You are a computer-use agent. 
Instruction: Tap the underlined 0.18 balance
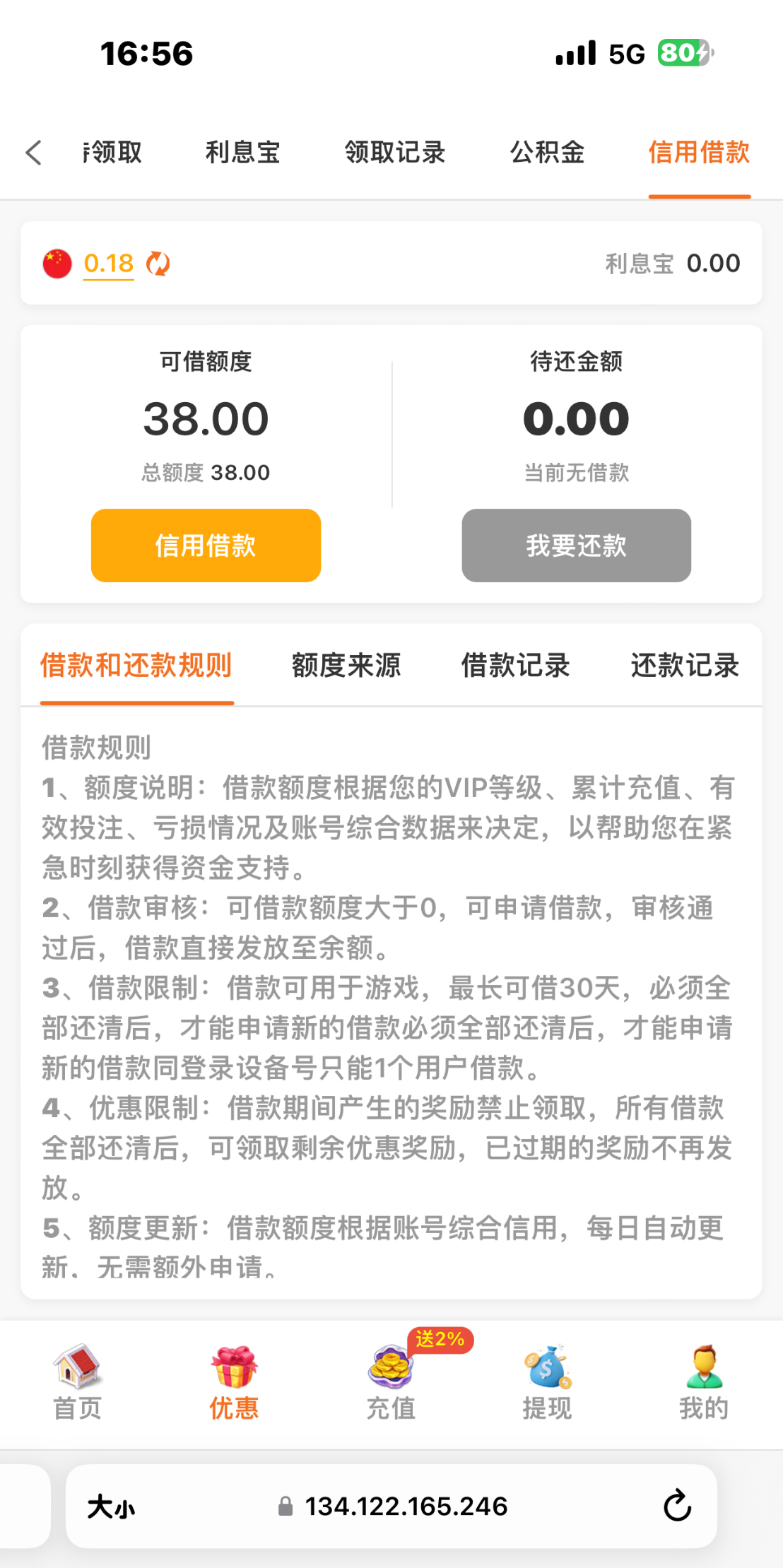[x=108, y=264]
